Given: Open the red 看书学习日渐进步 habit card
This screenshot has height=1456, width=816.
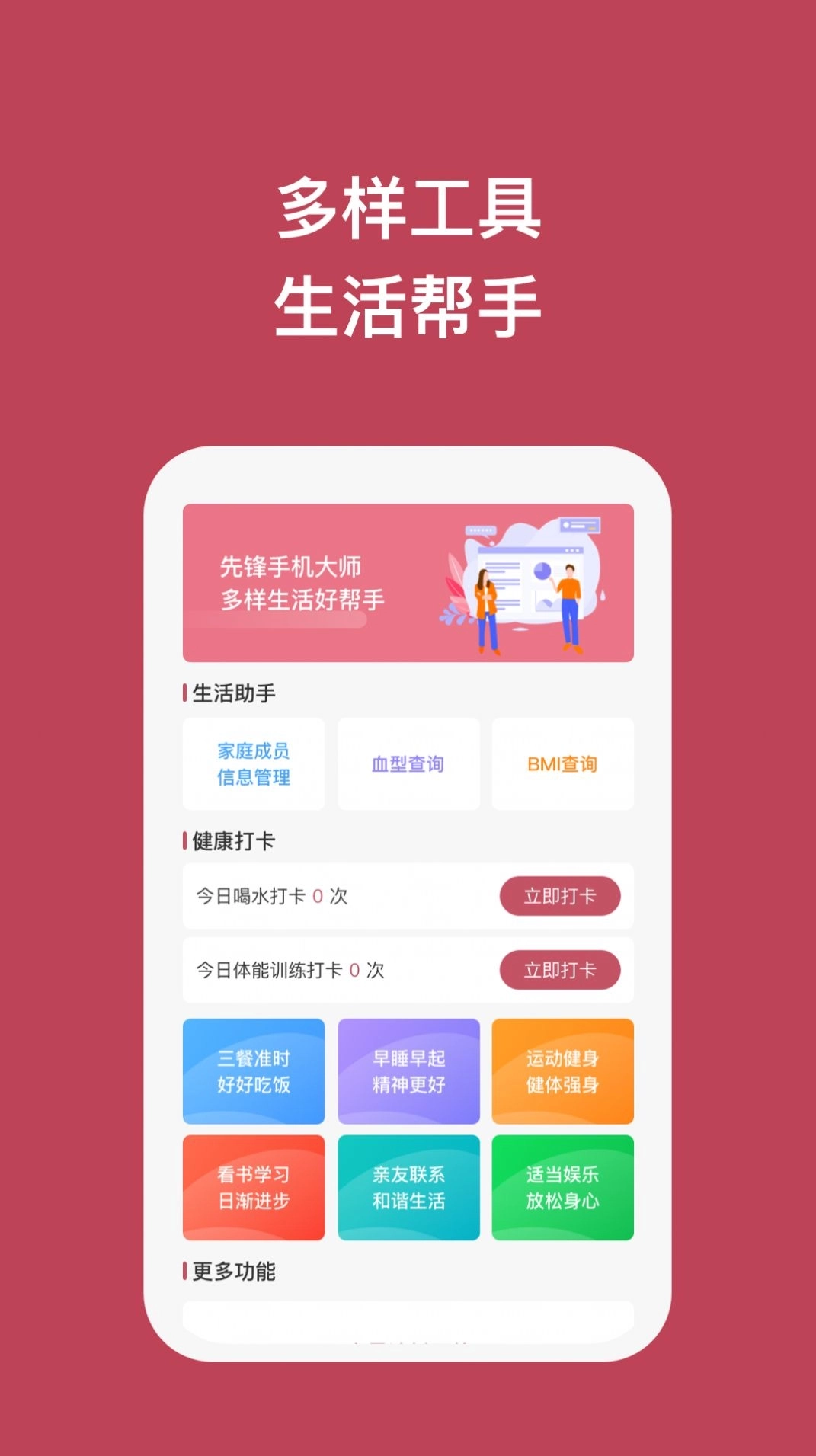Looking at the screenshot, I should click(254, 1187).
